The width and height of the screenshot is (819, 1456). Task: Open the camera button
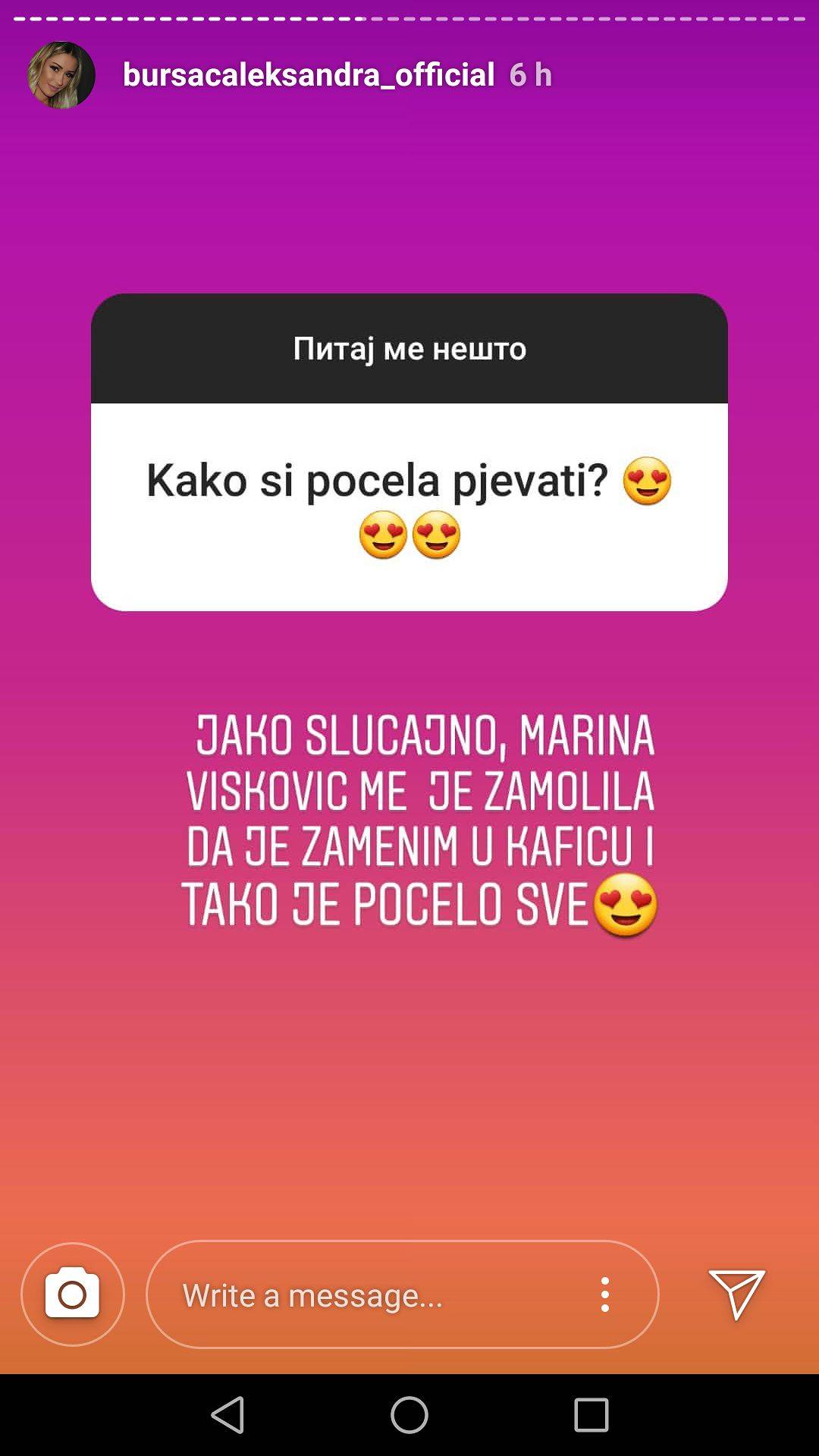click(73, 1294)
